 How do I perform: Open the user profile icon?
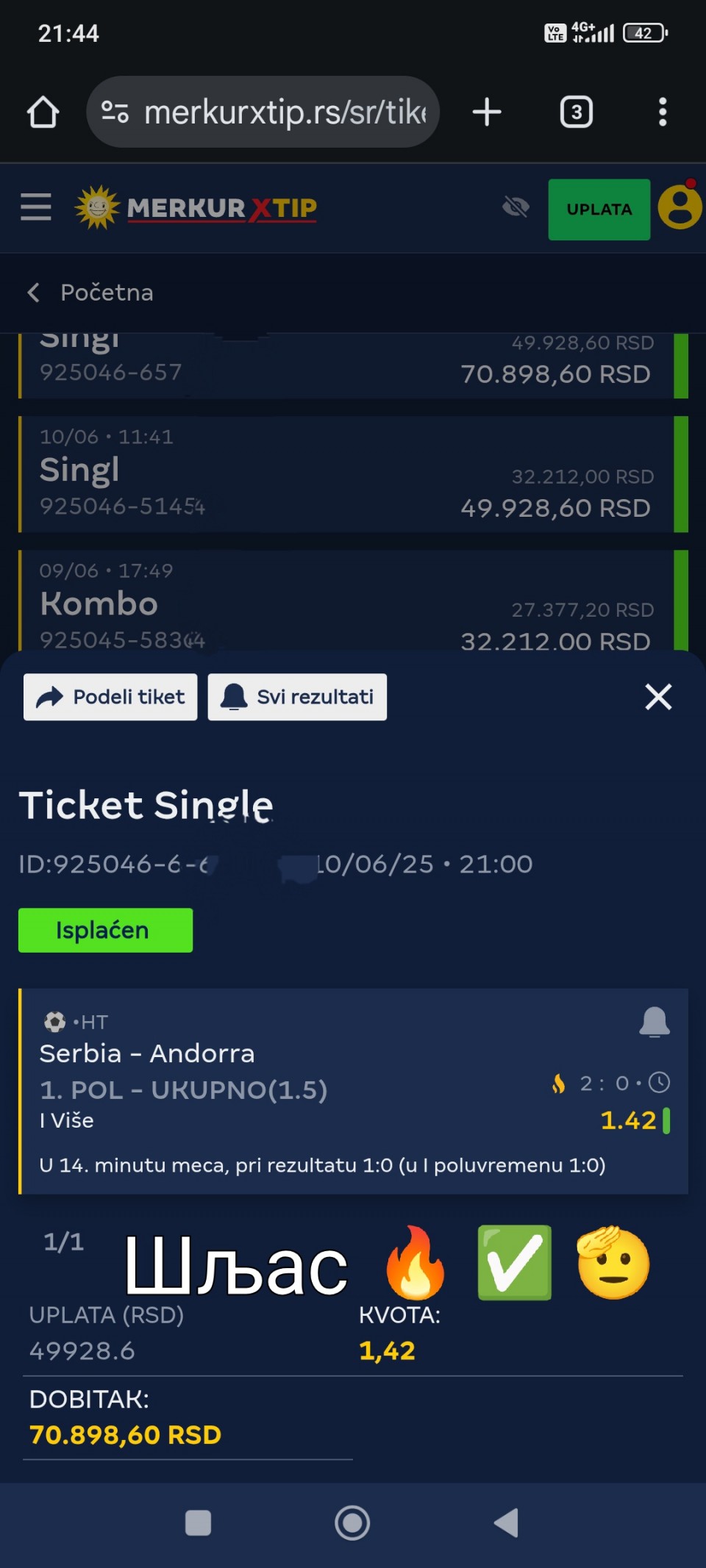click(x=680, y=207)
